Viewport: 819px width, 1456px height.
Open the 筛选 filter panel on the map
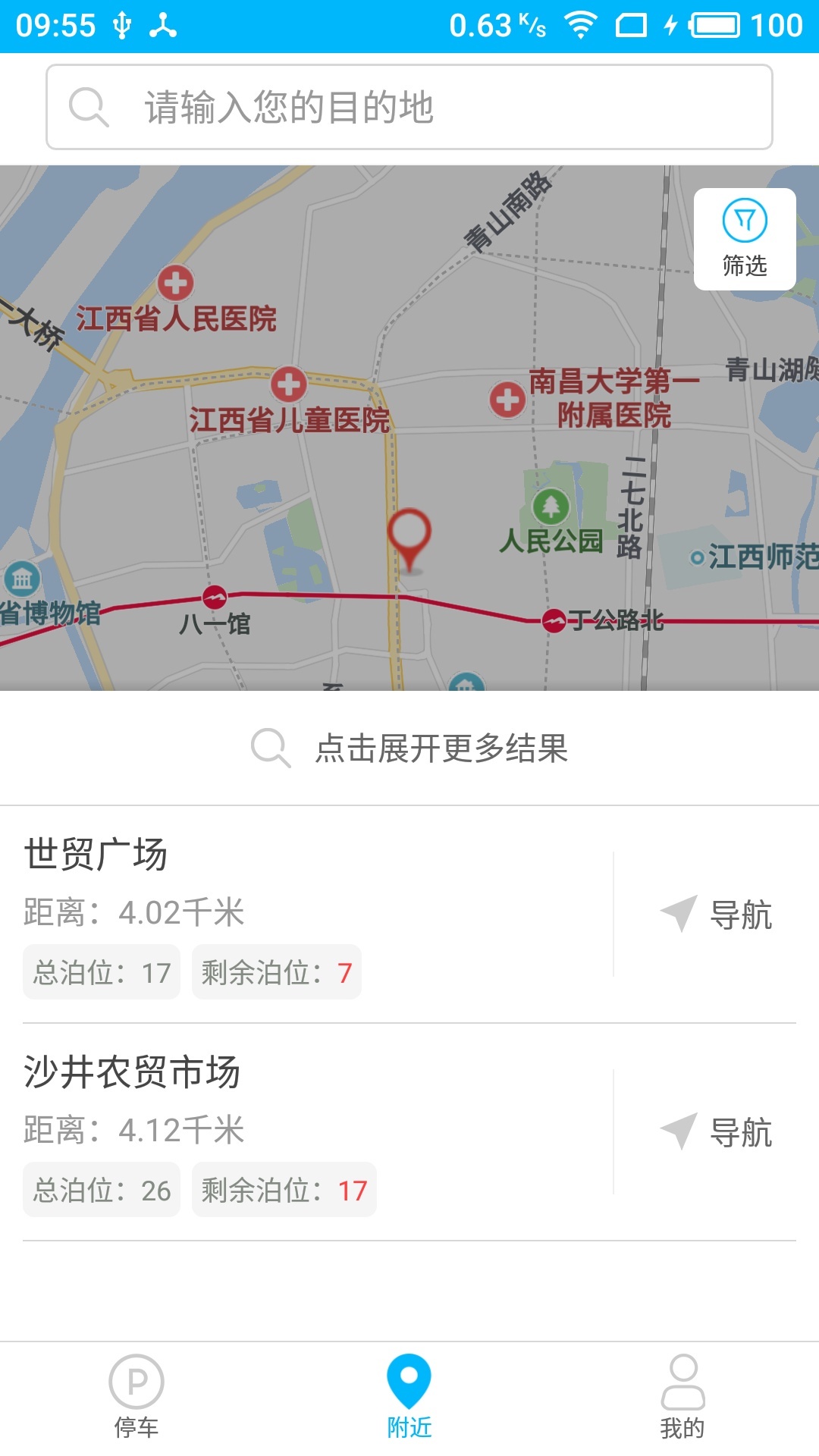(x=744, y=237)
